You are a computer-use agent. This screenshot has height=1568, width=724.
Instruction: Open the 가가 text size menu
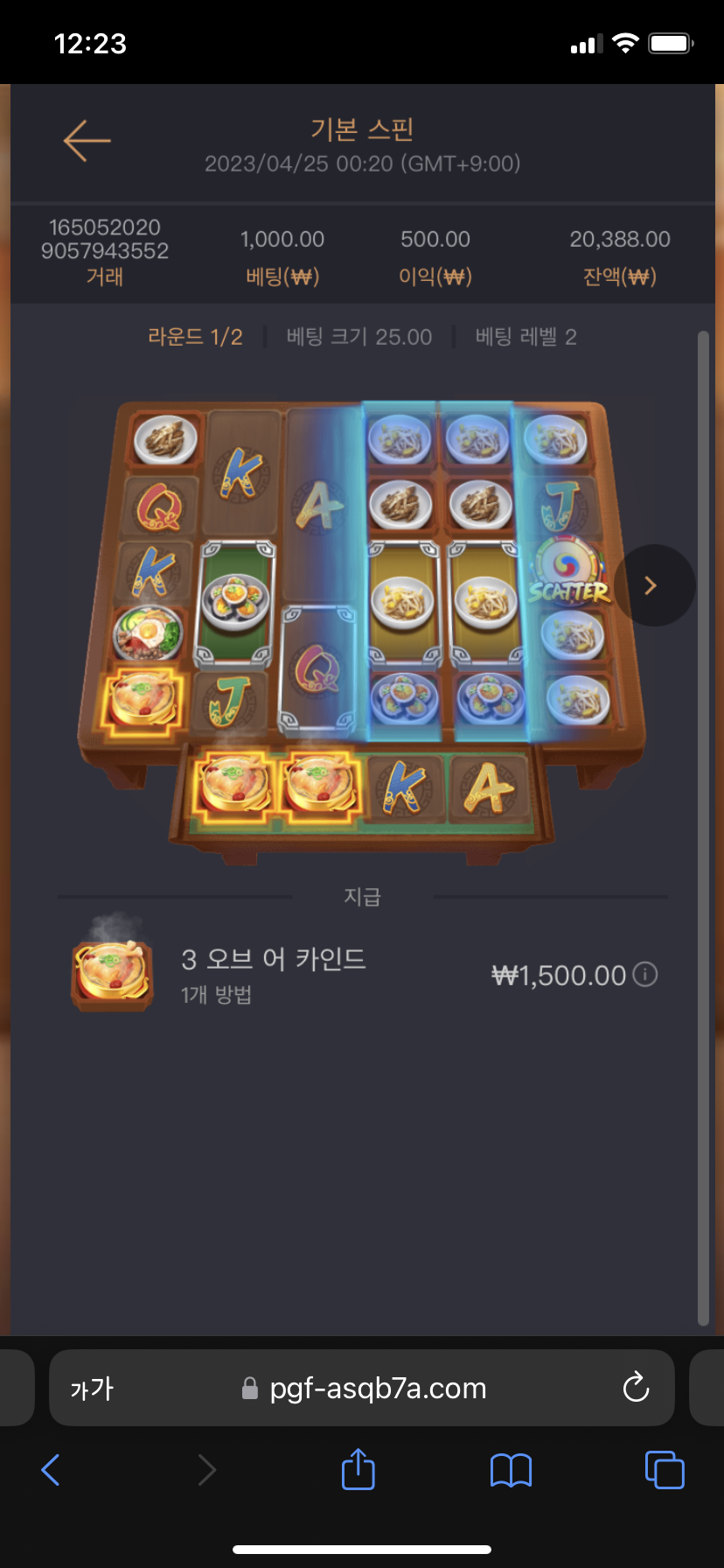click(92, 1389)
